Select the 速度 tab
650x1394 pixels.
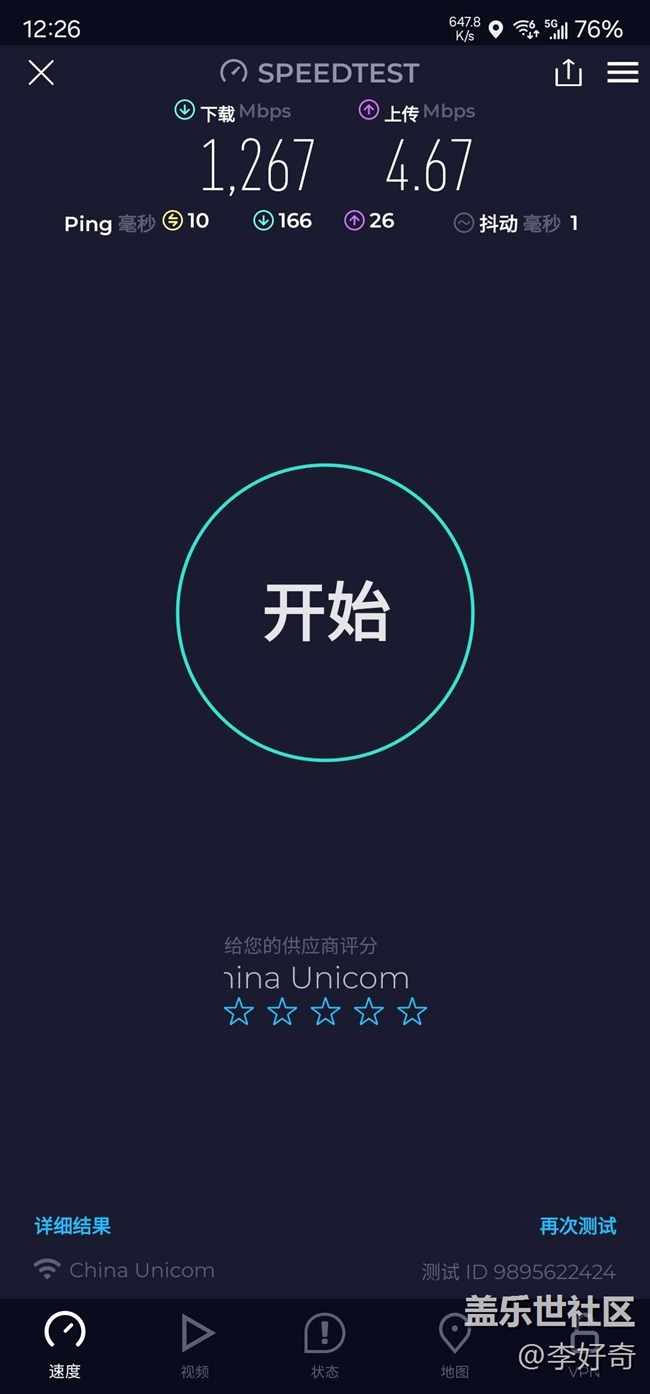tap(65, 1345)
